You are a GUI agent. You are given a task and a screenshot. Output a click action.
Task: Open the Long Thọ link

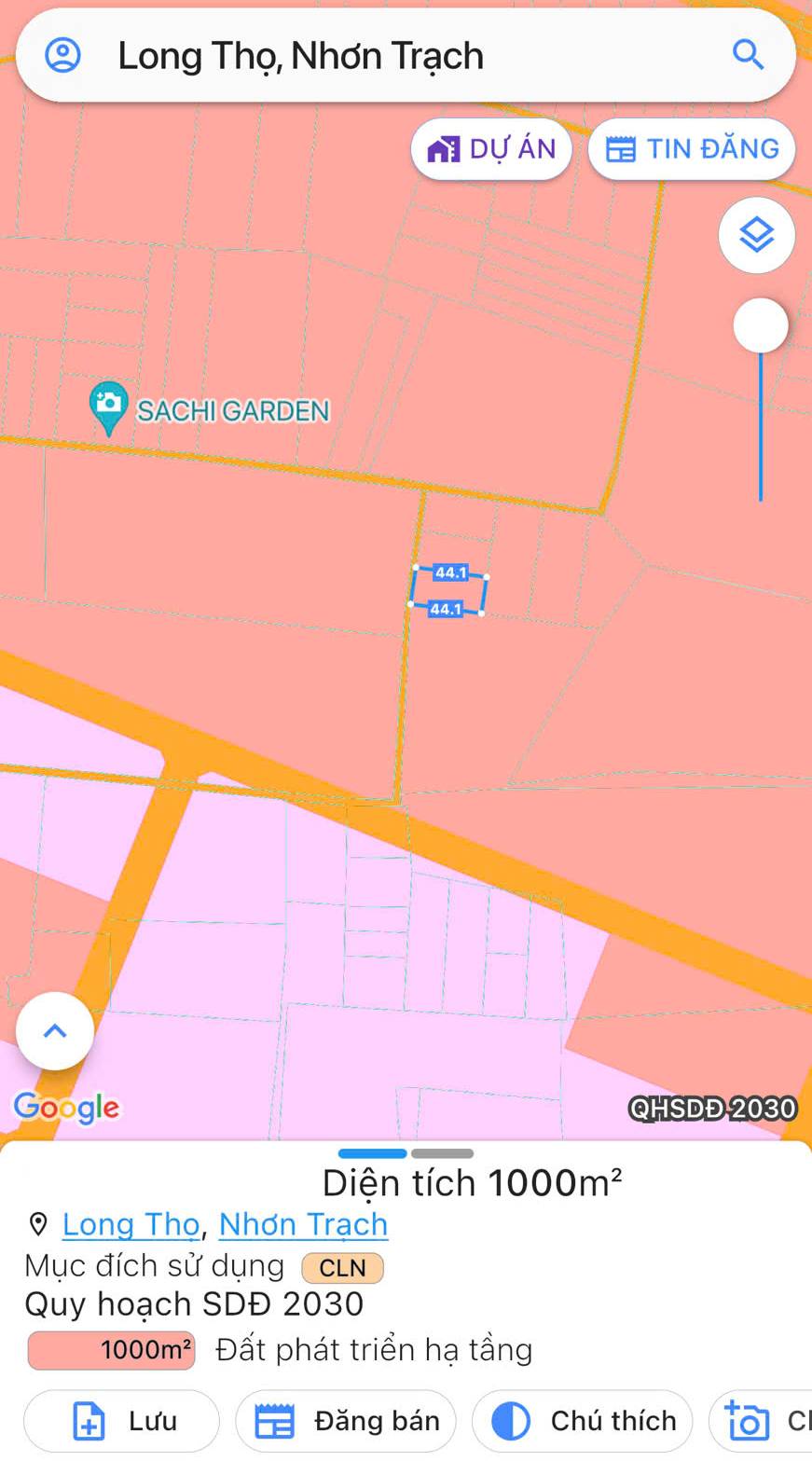pyautogui.click(x=131, y=1224)
